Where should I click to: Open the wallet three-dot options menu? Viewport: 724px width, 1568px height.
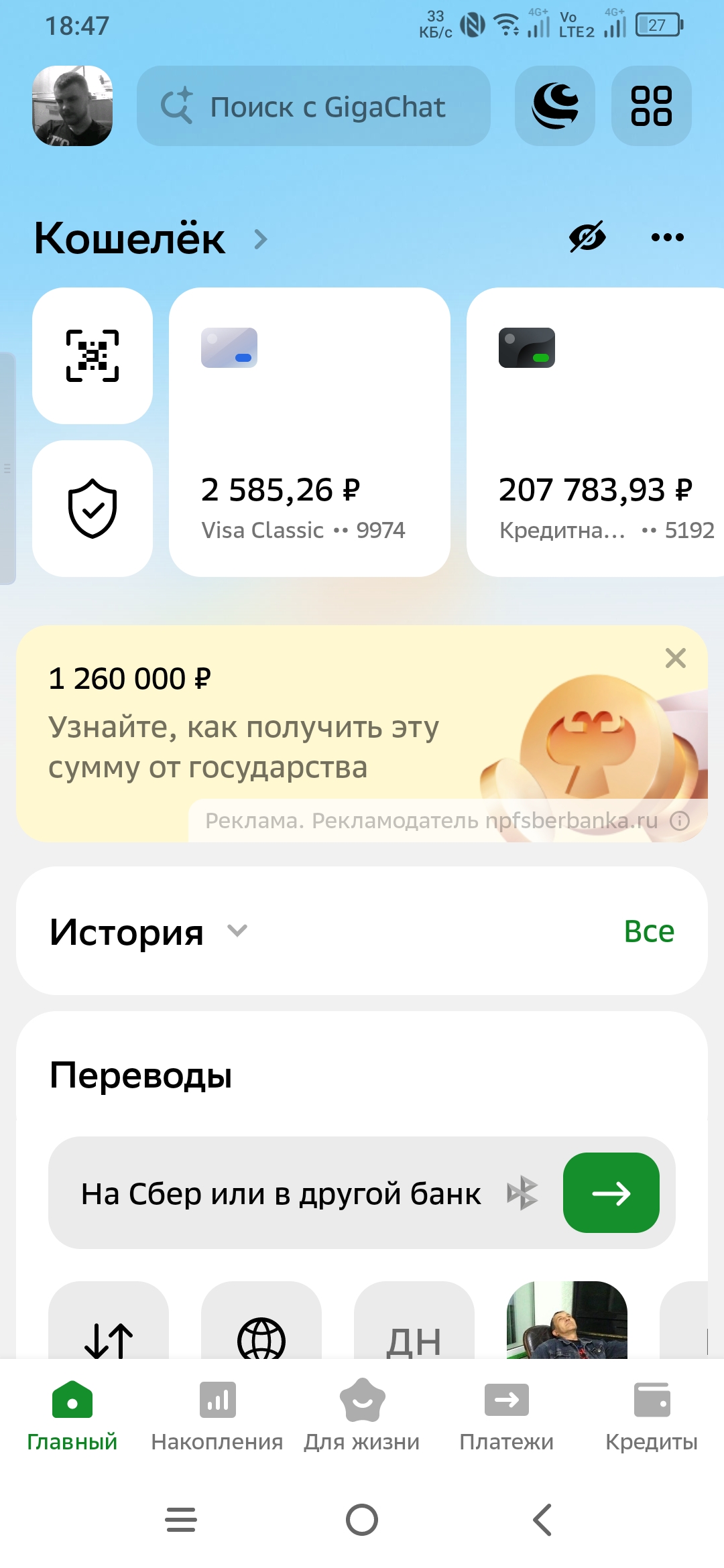point(668,237)
